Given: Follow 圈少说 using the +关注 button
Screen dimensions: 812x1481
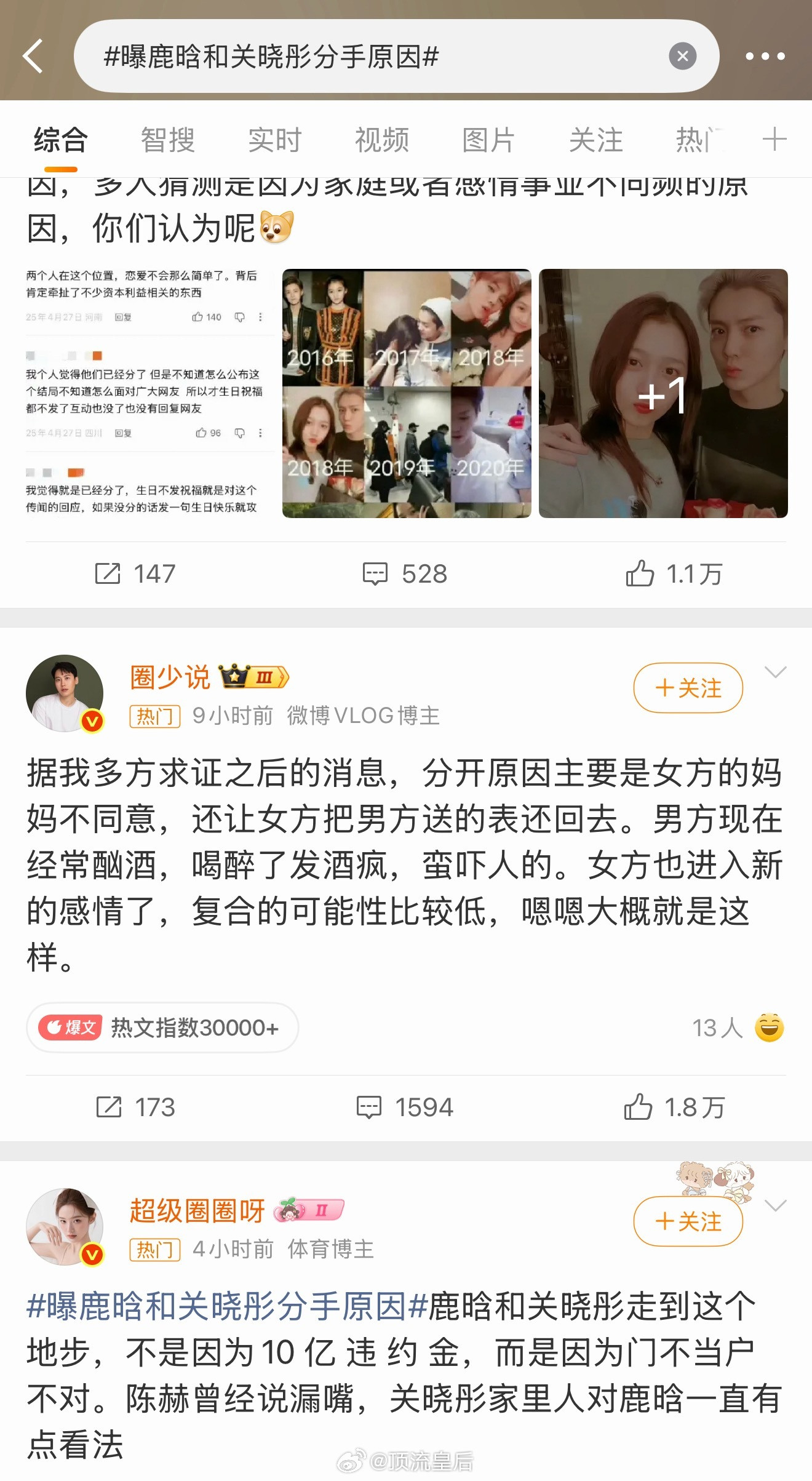Looking at the screenshot, I should tap(687, 689).
